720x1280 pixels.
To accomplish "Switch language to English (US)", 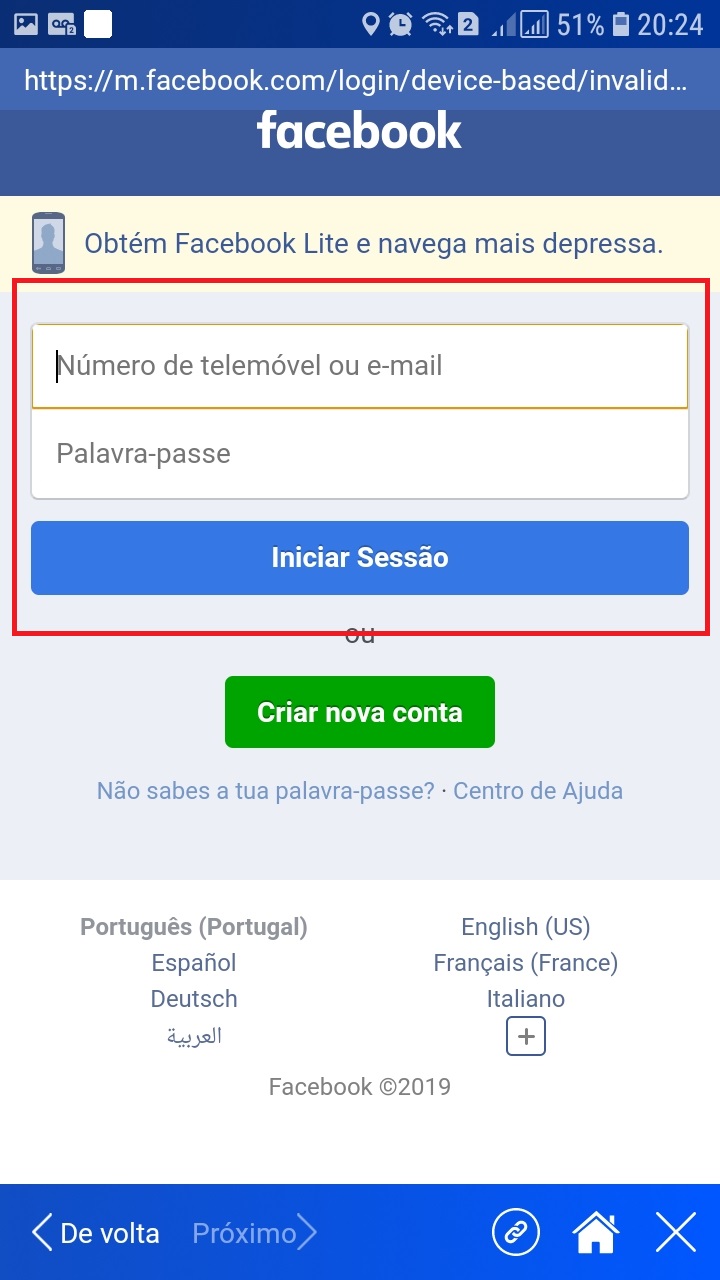I will click(x=526, y=927).
